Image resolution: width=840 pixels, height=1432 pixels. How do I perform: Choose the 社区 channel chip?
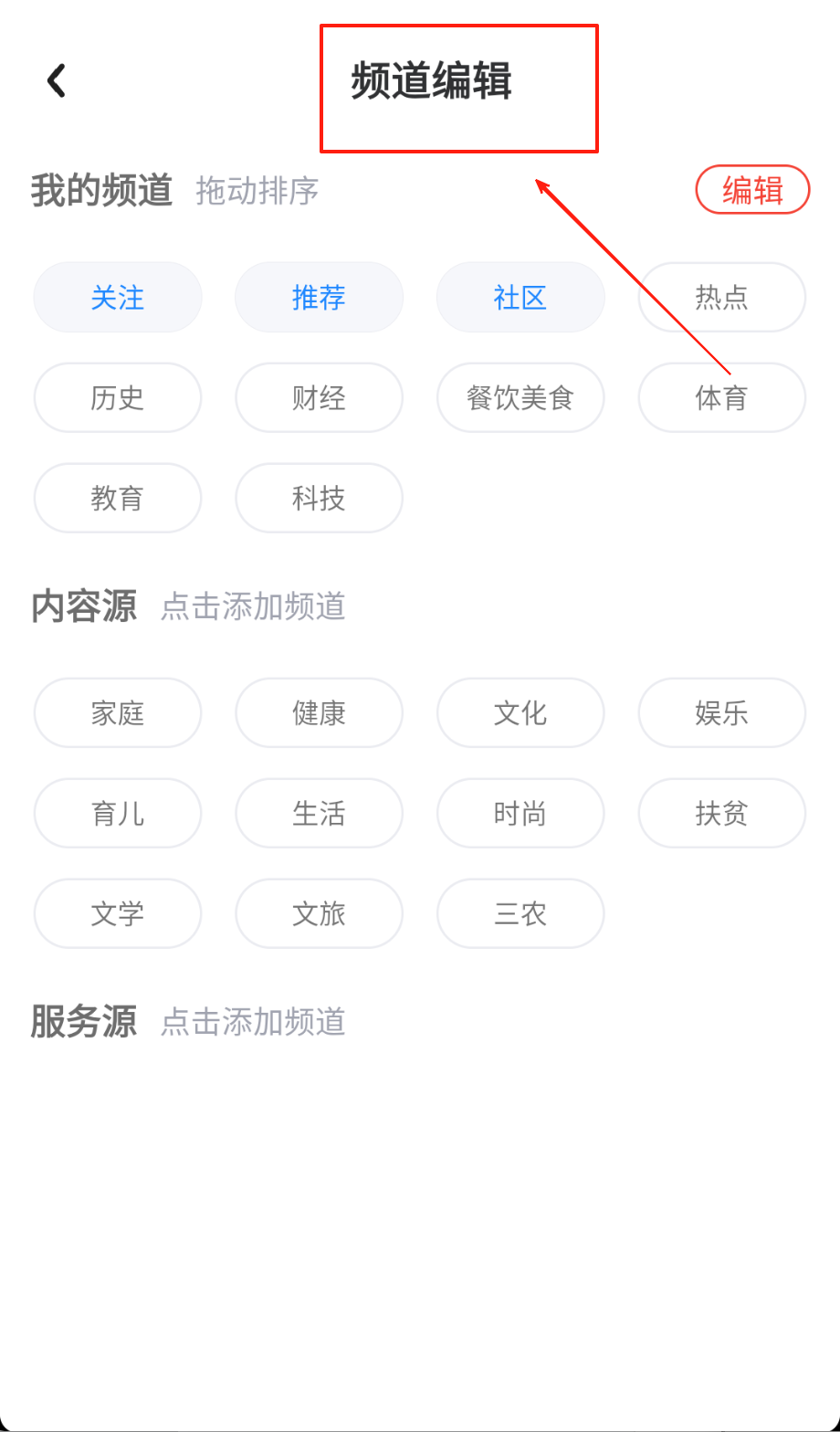520,298
